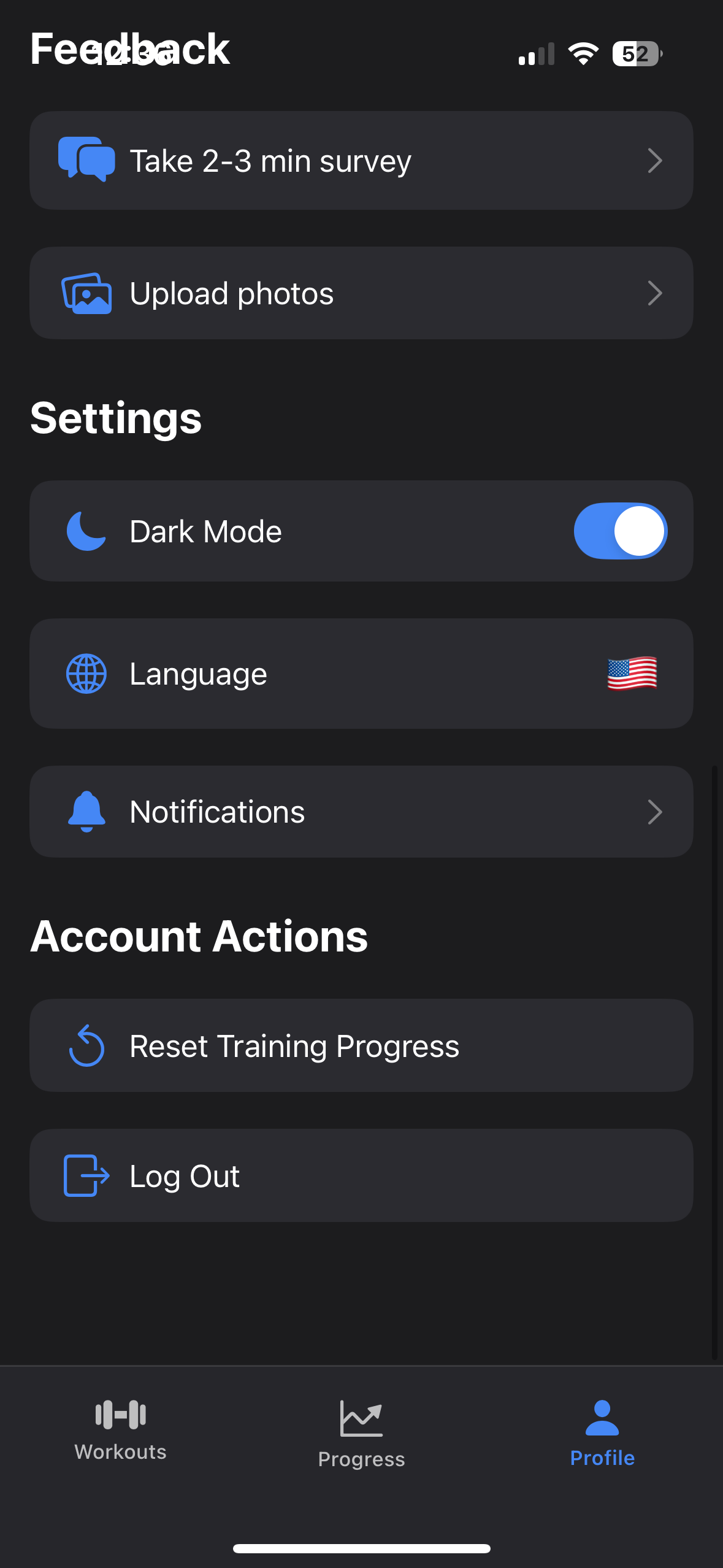The image size is (723, 1568).
Task: Switch to the Workouts tab
Action: [x=121, y=1431]
